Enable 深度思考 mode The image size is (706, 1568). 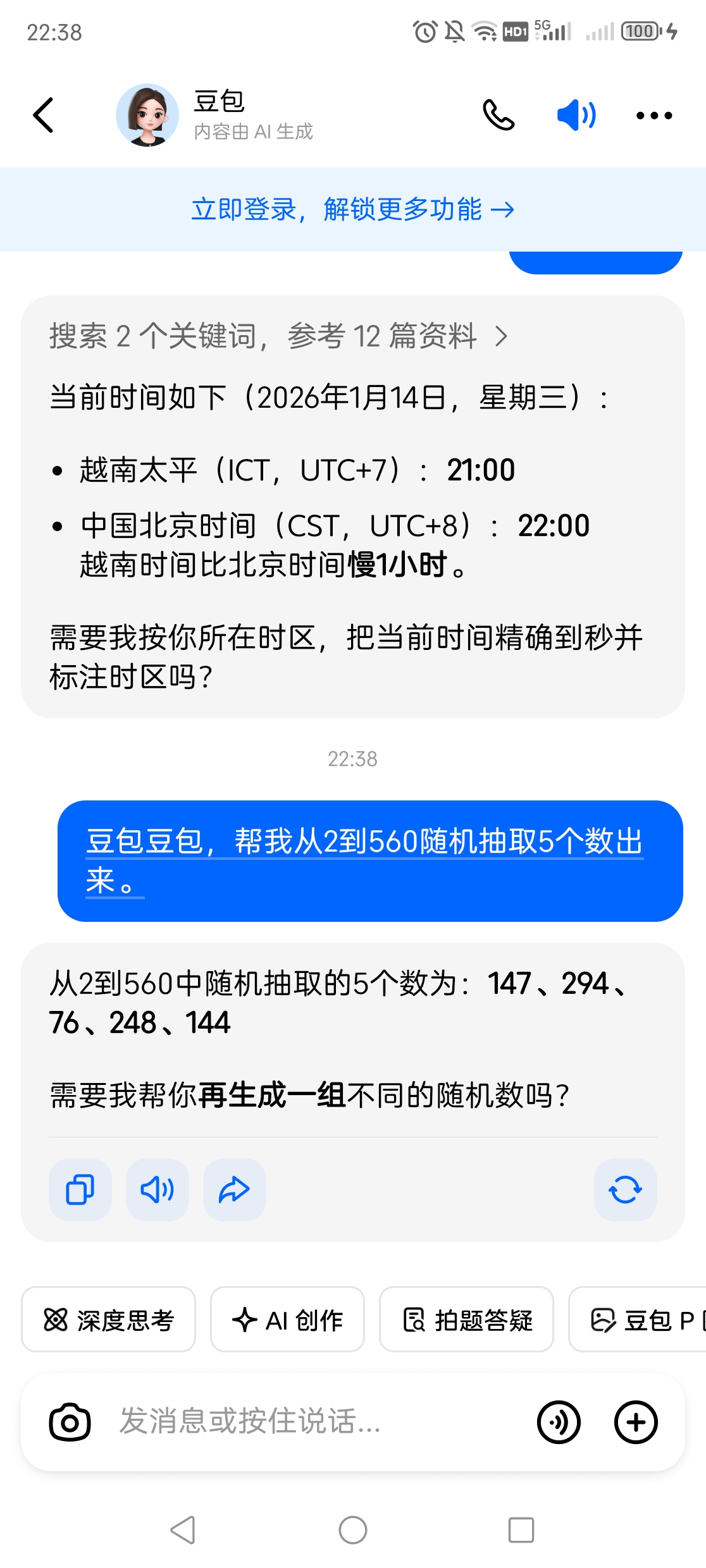(108, 1320)
